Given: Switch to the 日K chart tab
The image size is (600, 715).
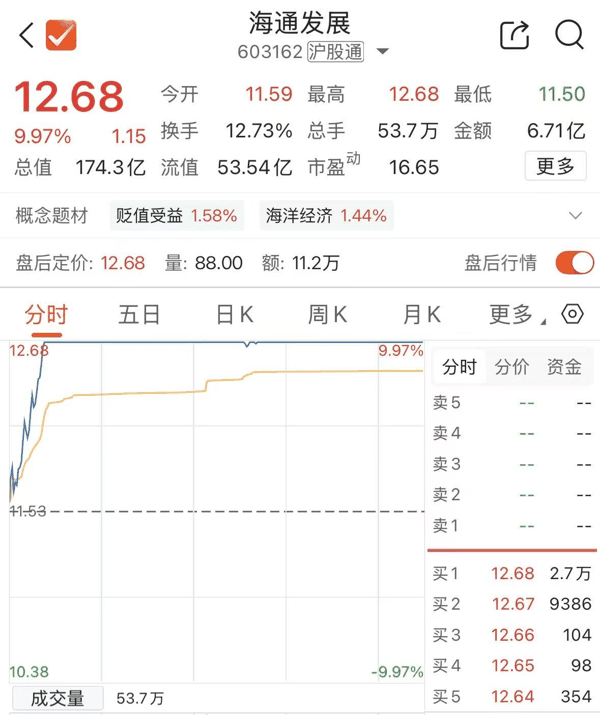Looking at the screenshot, I should (x=235, y=315).
